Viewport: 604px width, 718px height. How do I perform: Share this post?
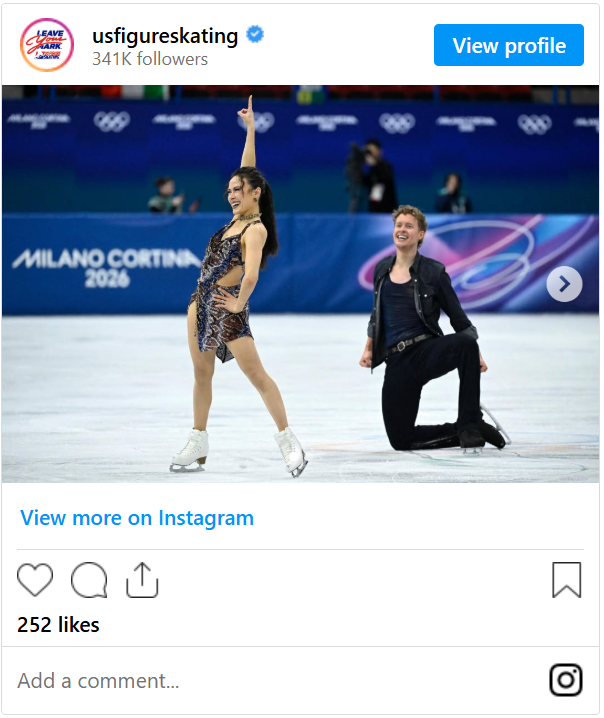[x=142, y=580]
